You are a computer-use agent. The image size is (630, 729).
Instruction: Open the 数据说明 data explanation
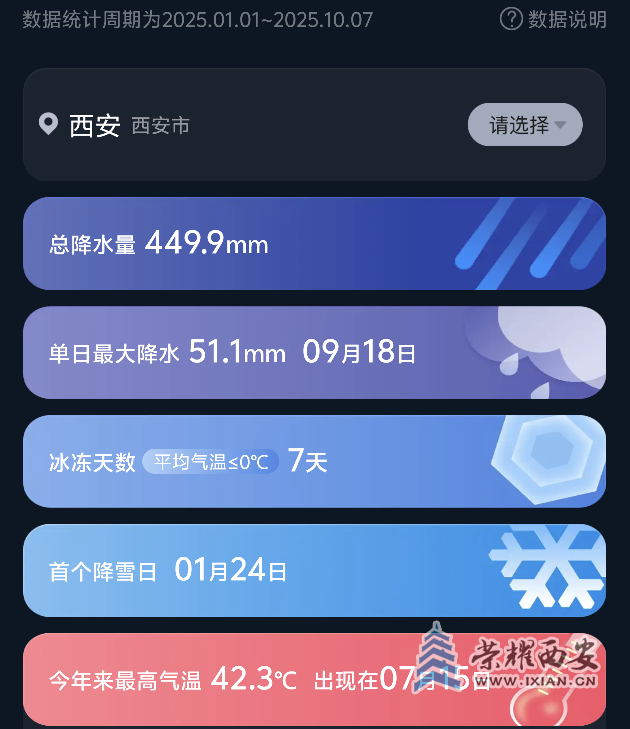point(554,19)
